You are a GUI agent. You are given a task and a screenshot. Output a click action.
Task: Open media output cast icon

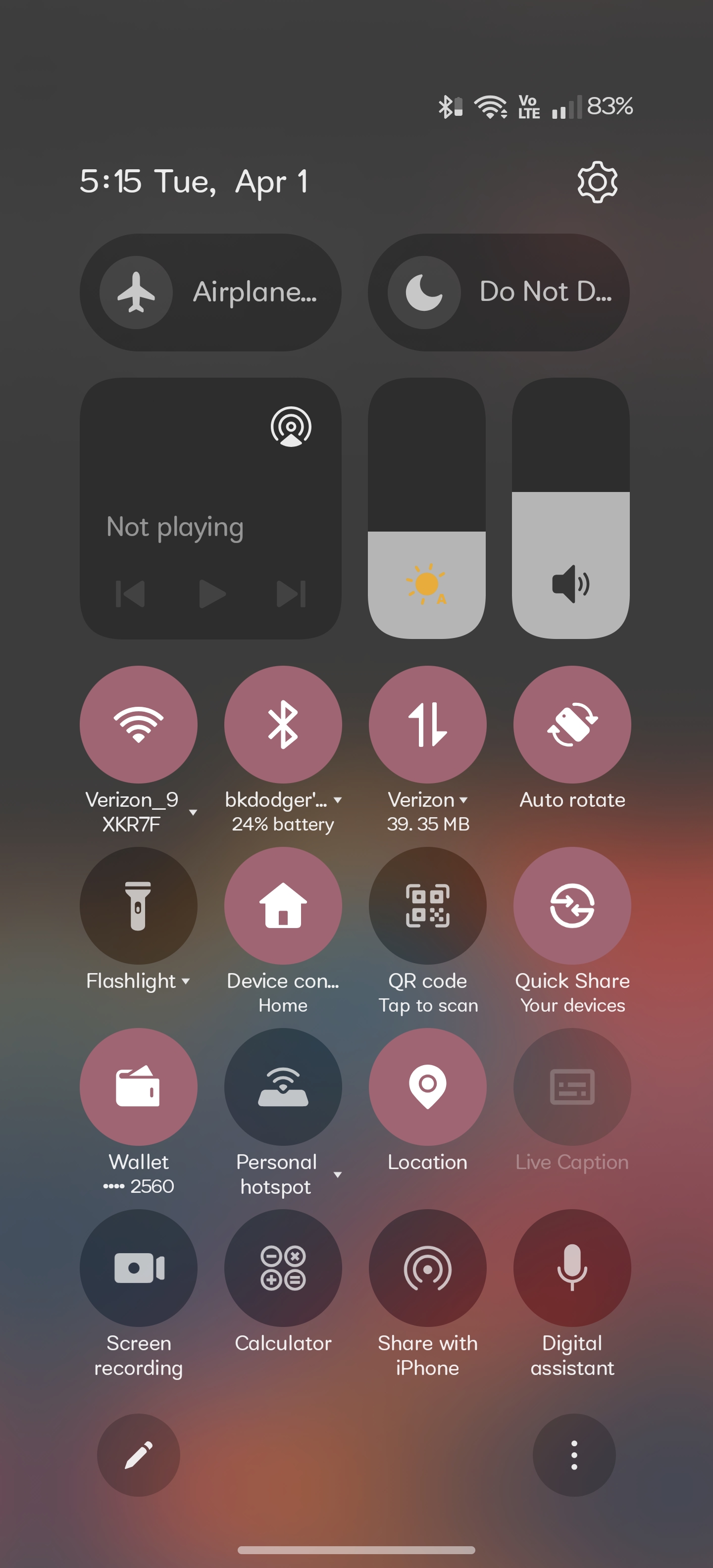coord(291,427)
